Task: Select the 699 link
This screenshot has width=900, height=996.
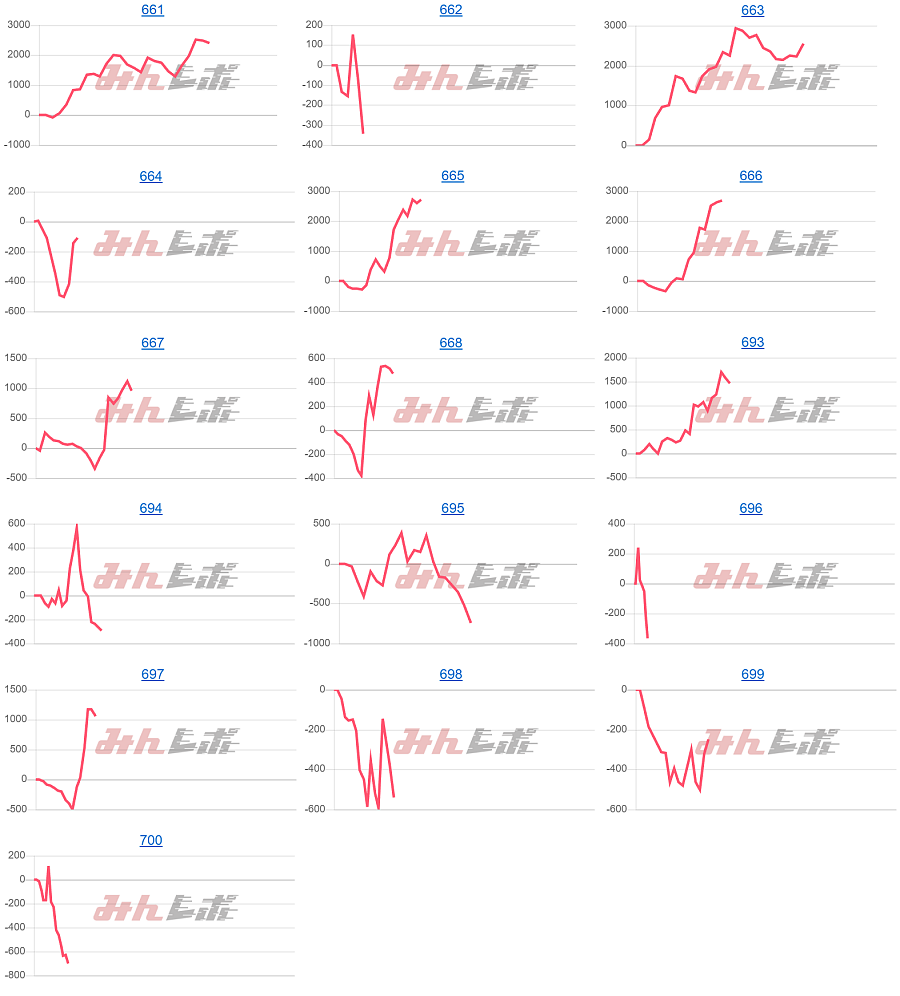Action: pyautogui.click(x=752, y=675)
